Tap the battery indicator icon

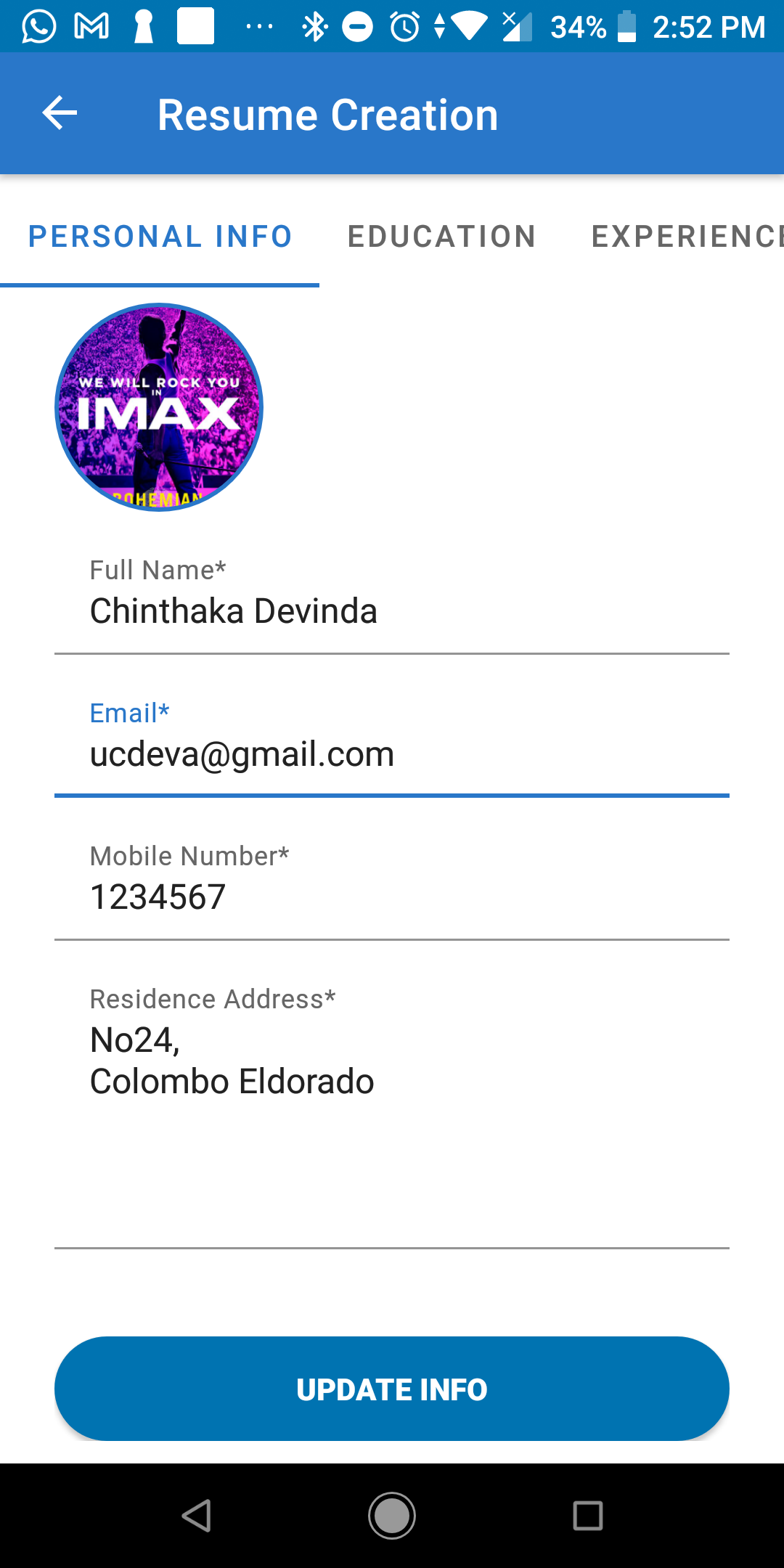click(x=626, y=27)
